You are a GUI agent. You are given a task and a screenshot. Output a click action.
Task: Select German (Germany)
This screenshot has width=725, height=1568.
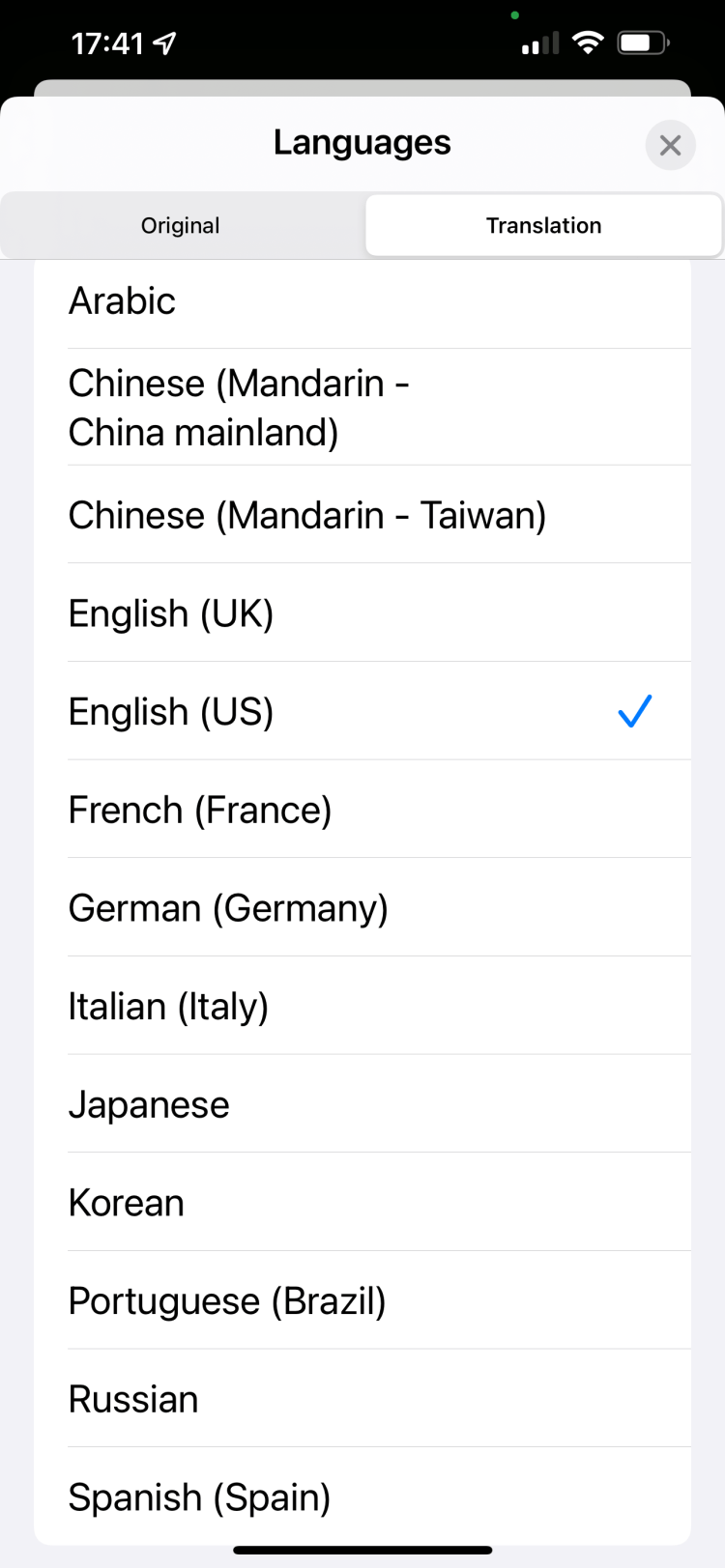(362, 908)
